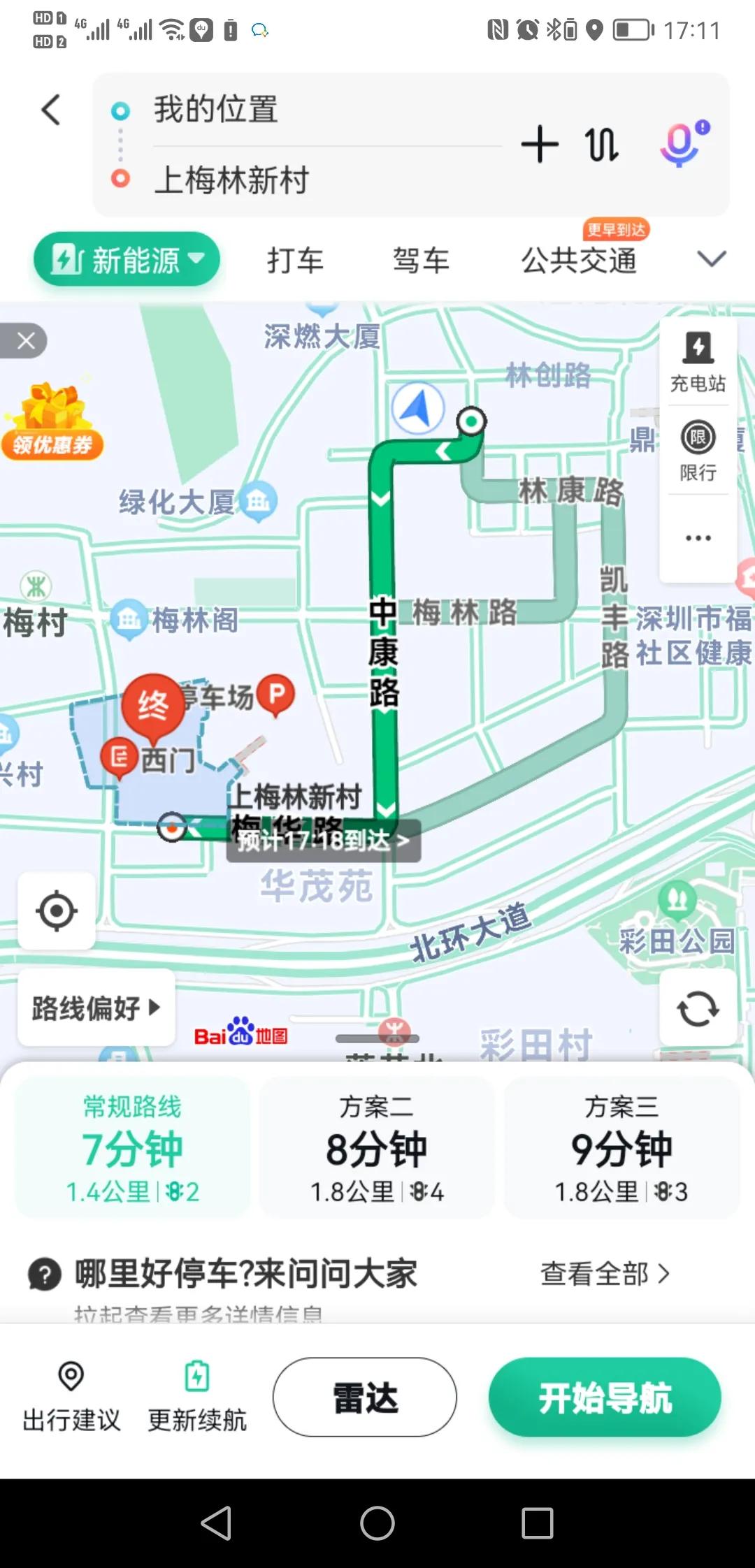Swap start point and destination
The width and height of the screenshot is (755, 1568).
[600, 145]
